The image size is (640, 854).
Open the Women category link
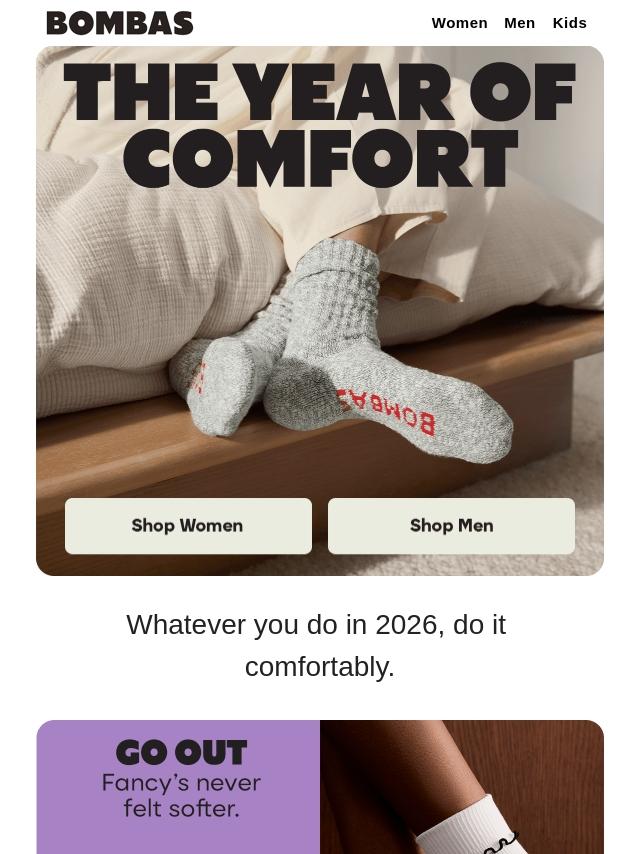459,23
